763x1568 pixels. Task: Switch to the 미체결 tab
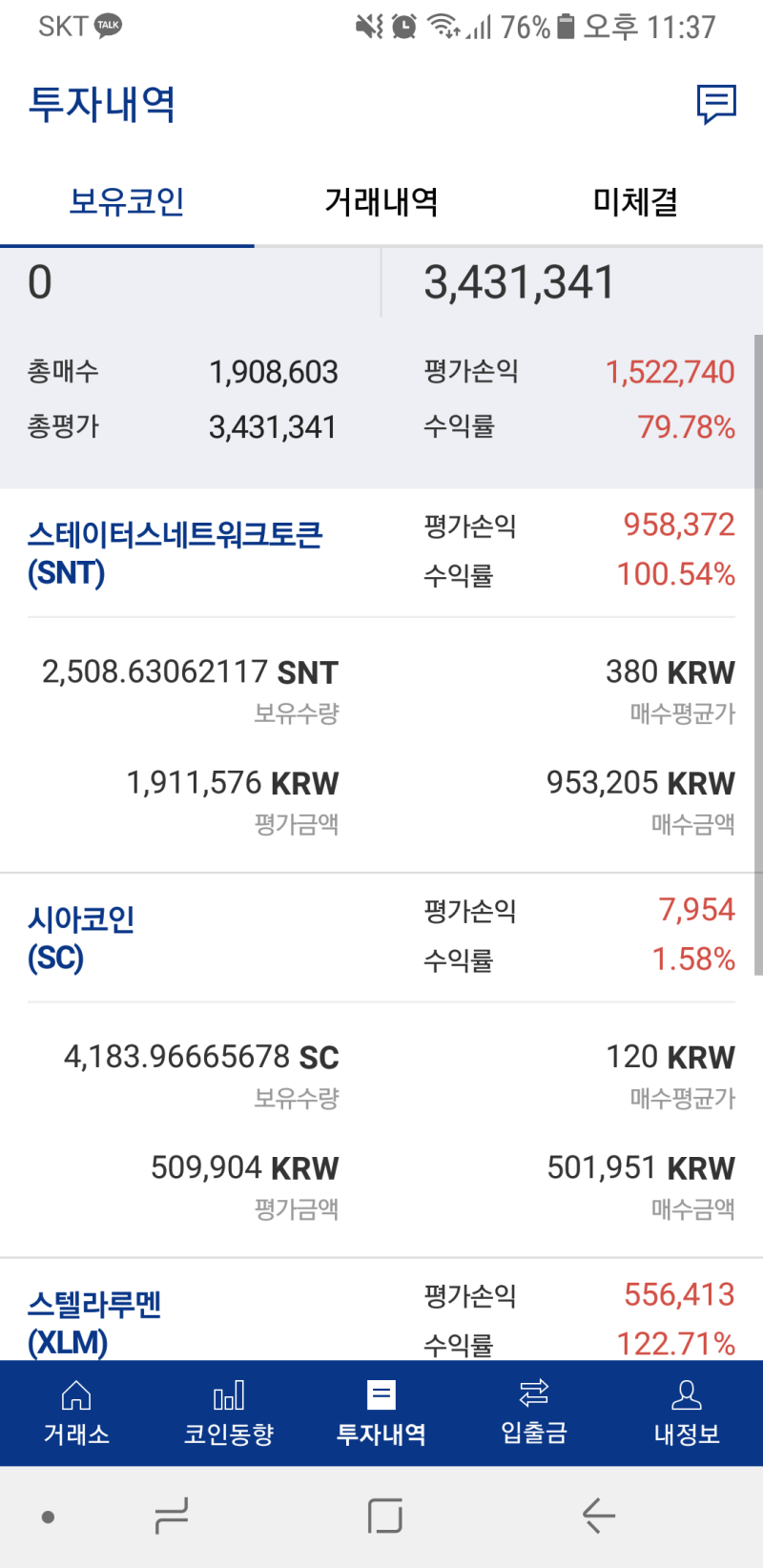point(635,202)
